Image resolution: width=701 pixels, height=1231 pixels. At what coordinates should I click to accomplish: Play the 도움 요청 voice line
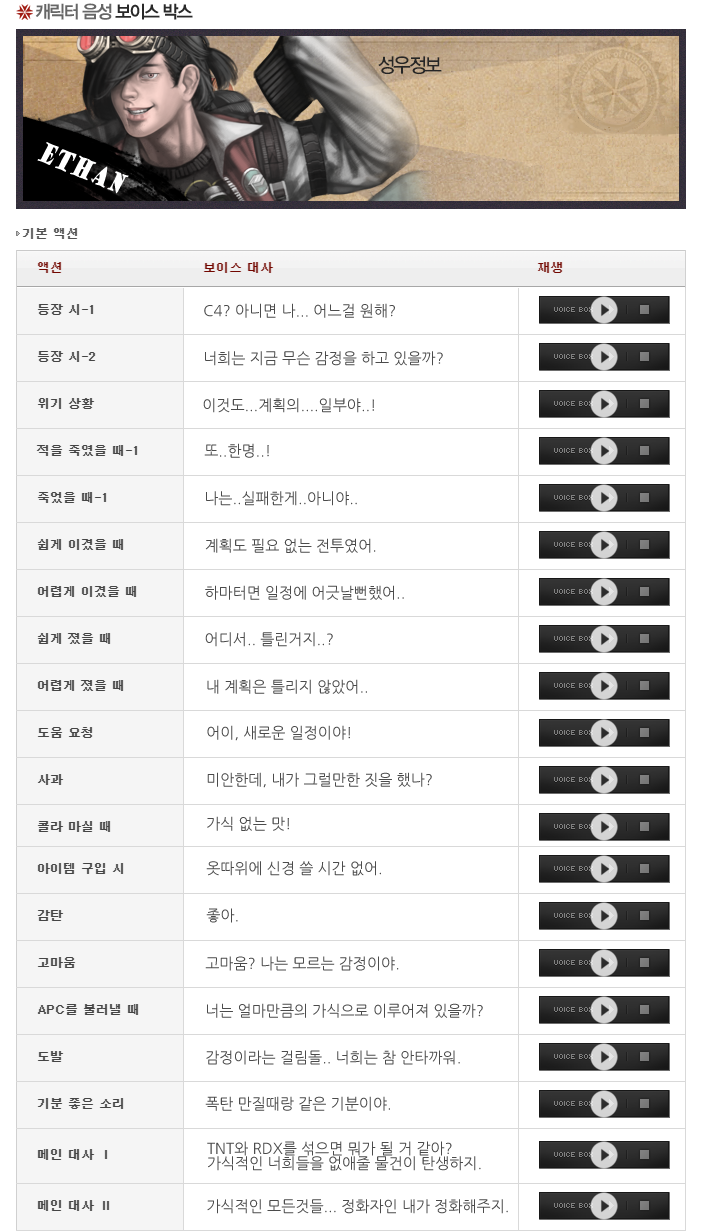coord(604,733)
